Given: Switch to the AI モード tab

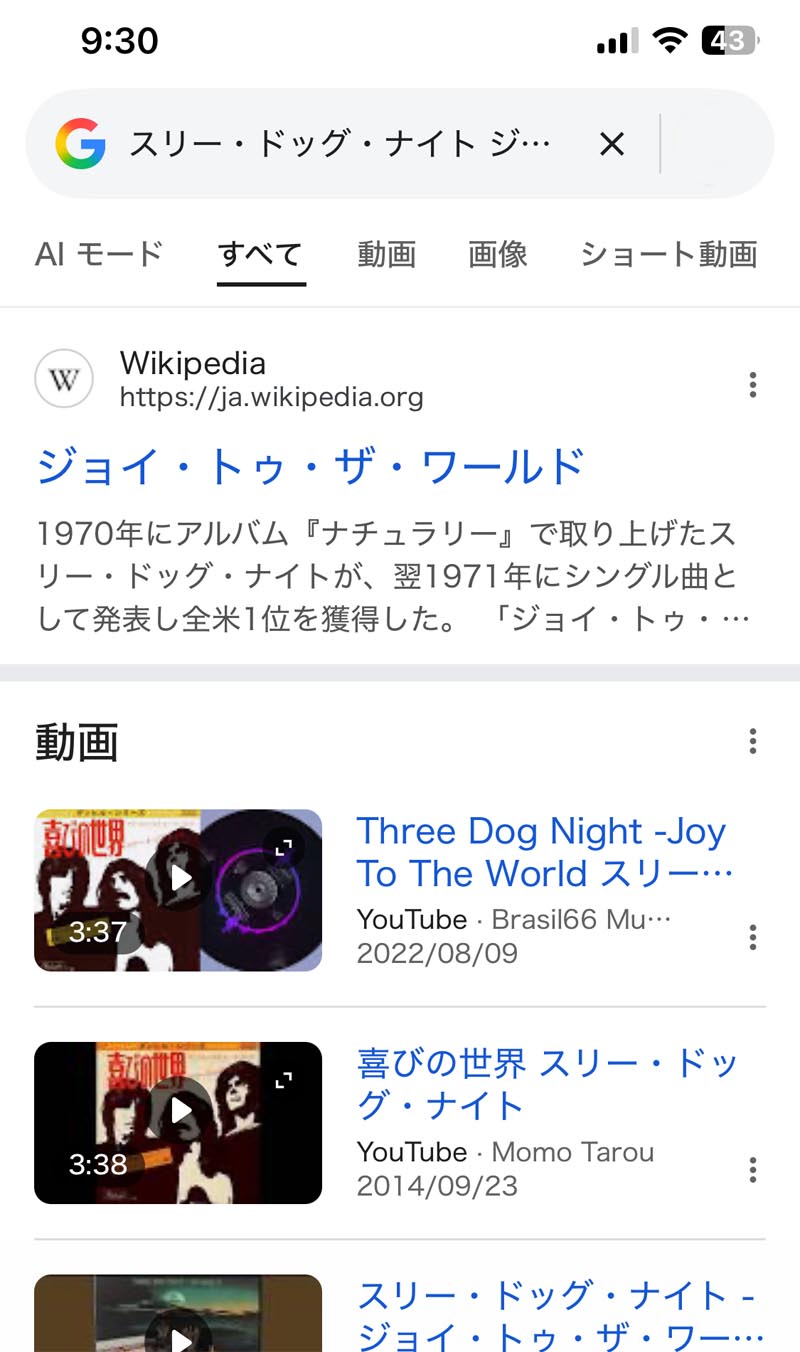Looking at the screenshot, I should (x=99, y=254).
